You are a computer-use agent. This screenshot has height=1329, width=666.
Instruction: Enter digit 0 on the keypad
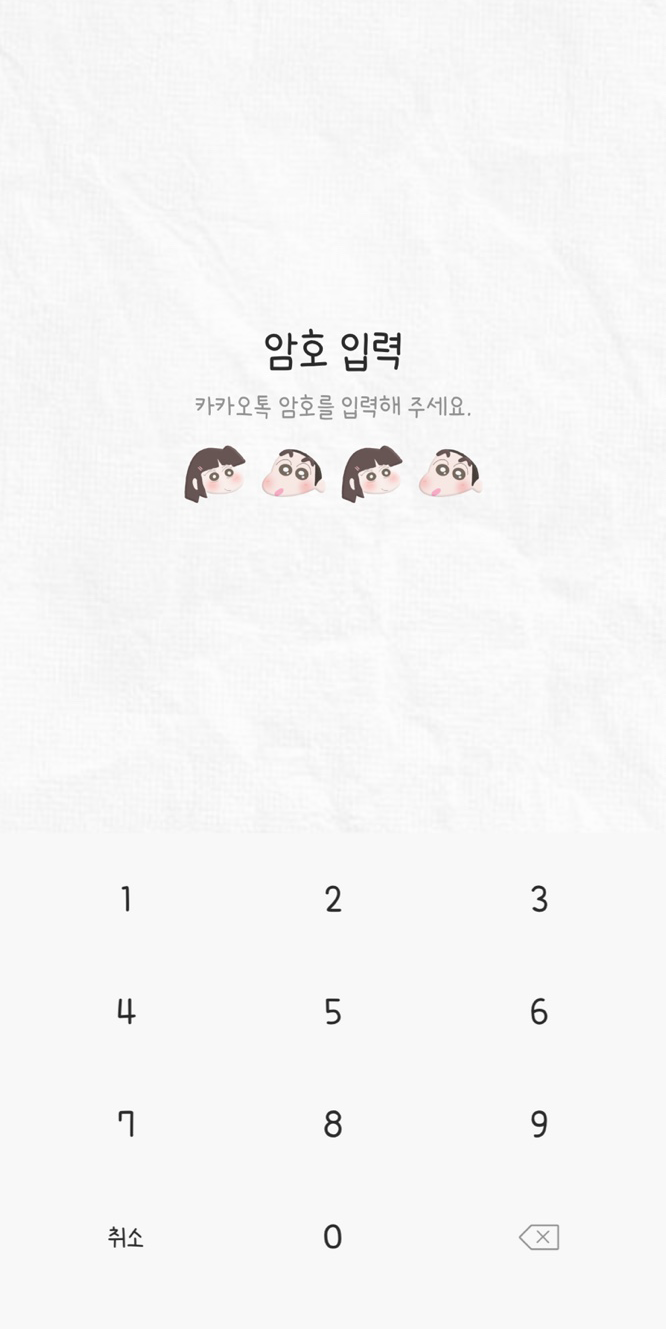[333, 1237]
